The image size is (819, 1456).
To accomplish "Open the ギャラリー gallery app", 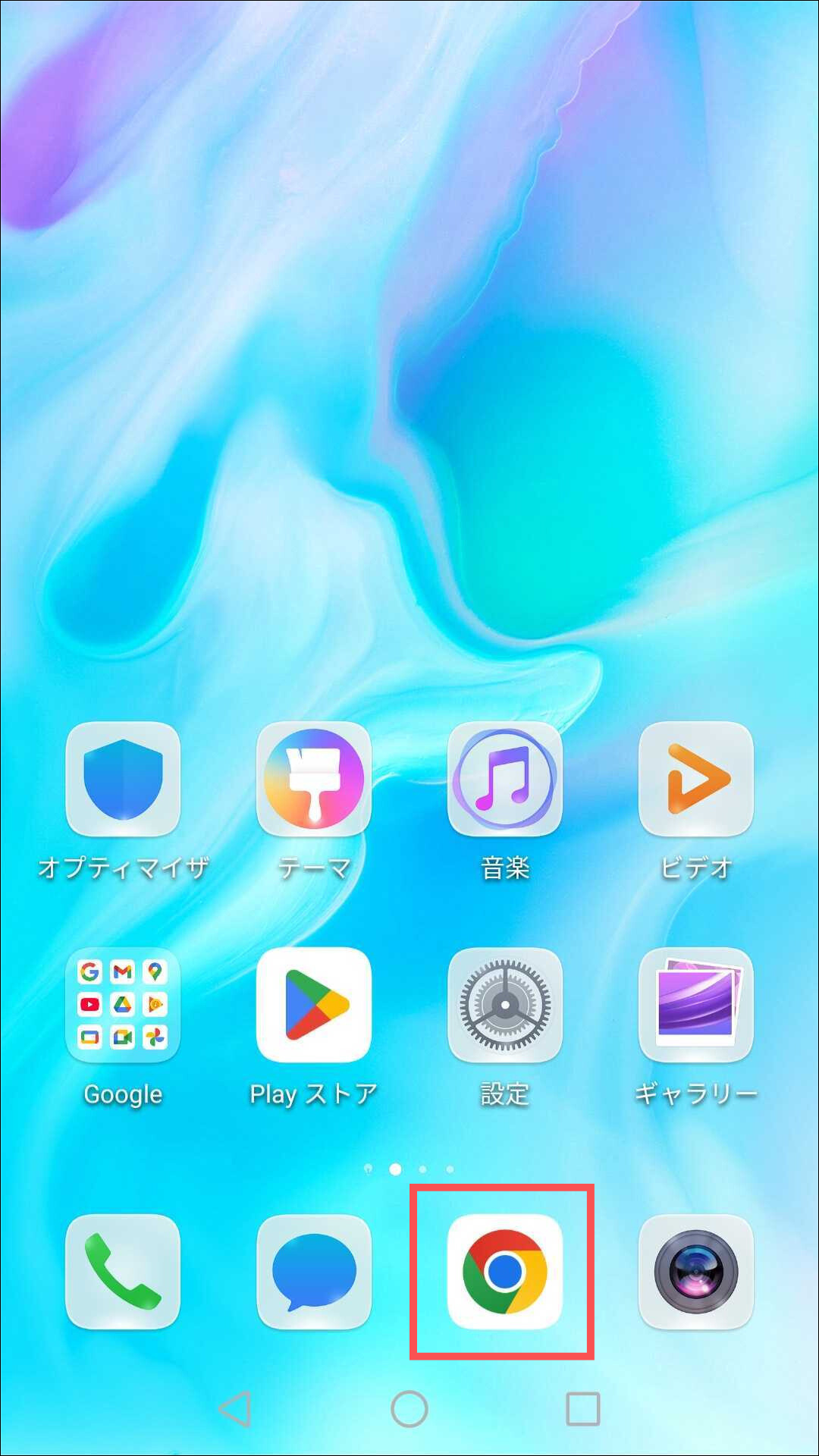I will (696, 1006).
